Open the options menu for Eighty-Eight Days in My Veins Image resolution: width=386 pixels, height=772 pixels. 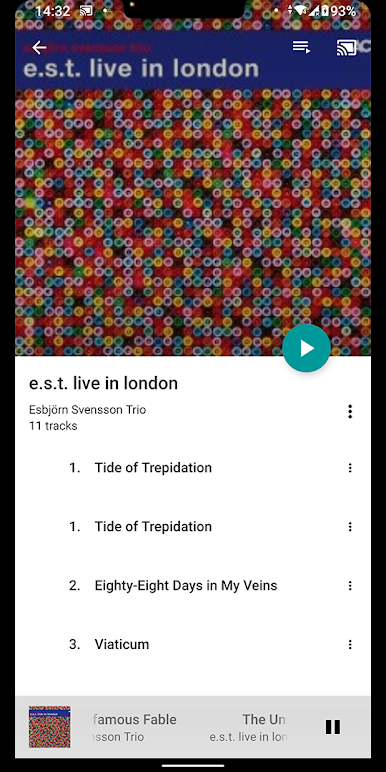click(x=350, y=585)
